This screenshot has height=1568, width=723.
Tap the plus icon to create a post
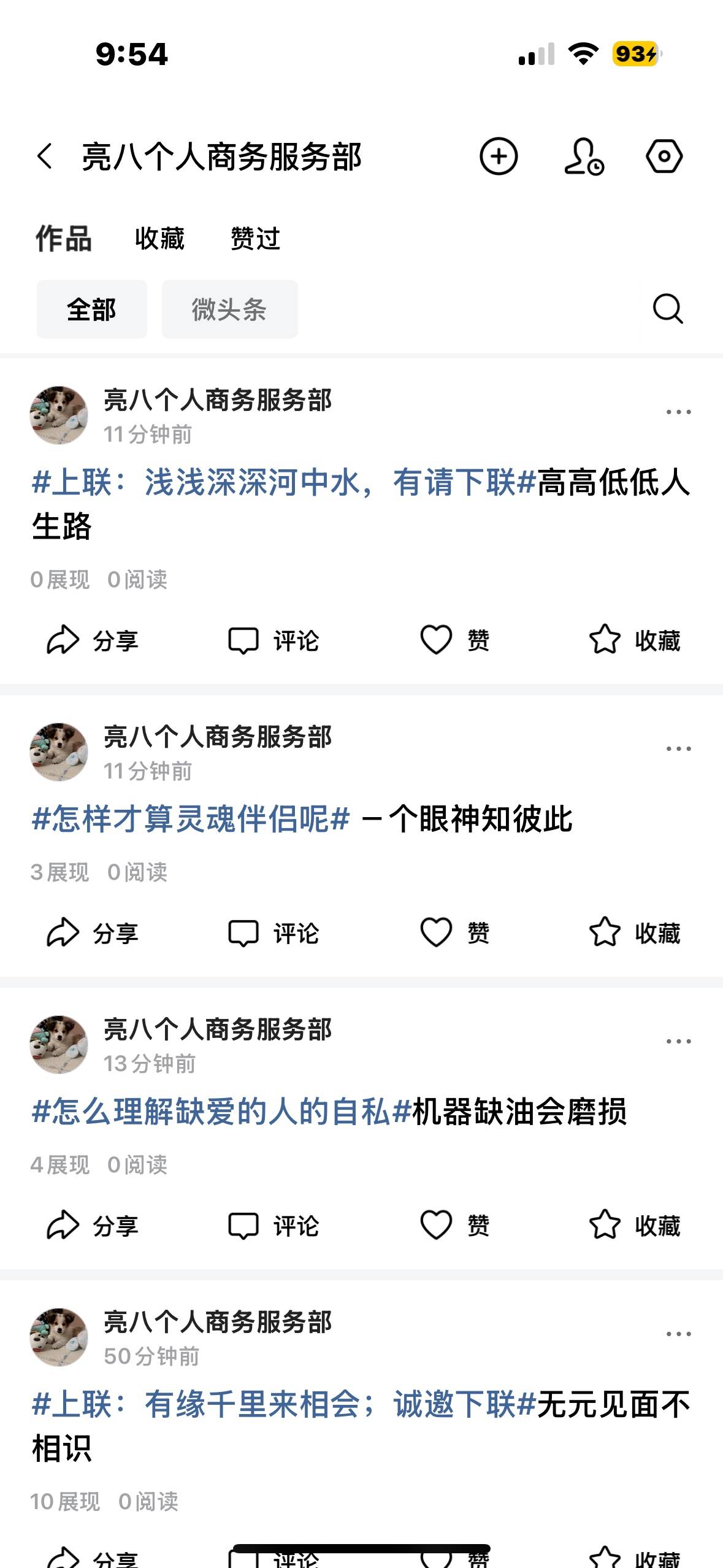pos(498,156)
